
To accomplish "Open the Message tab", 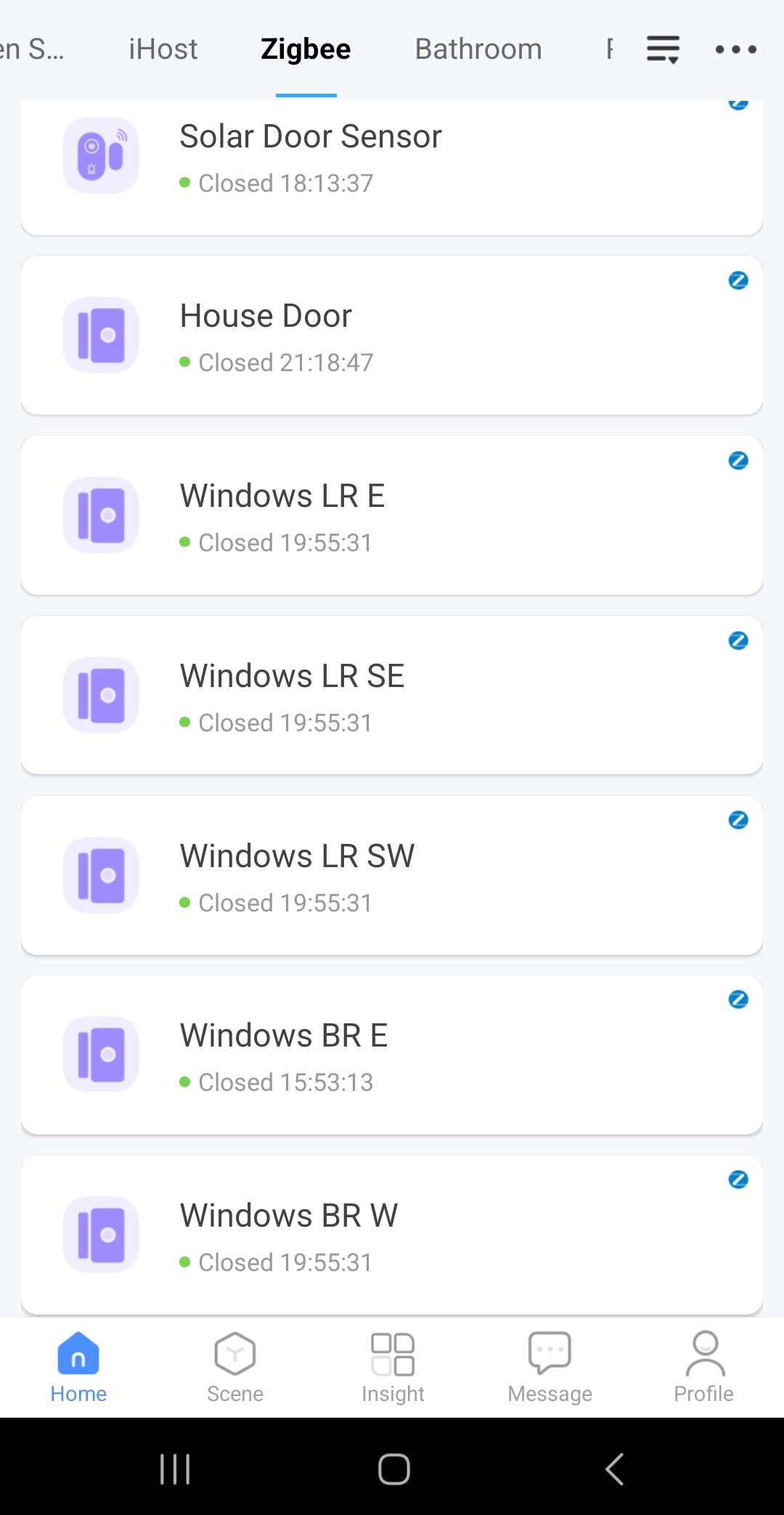I will [550, 1367].
